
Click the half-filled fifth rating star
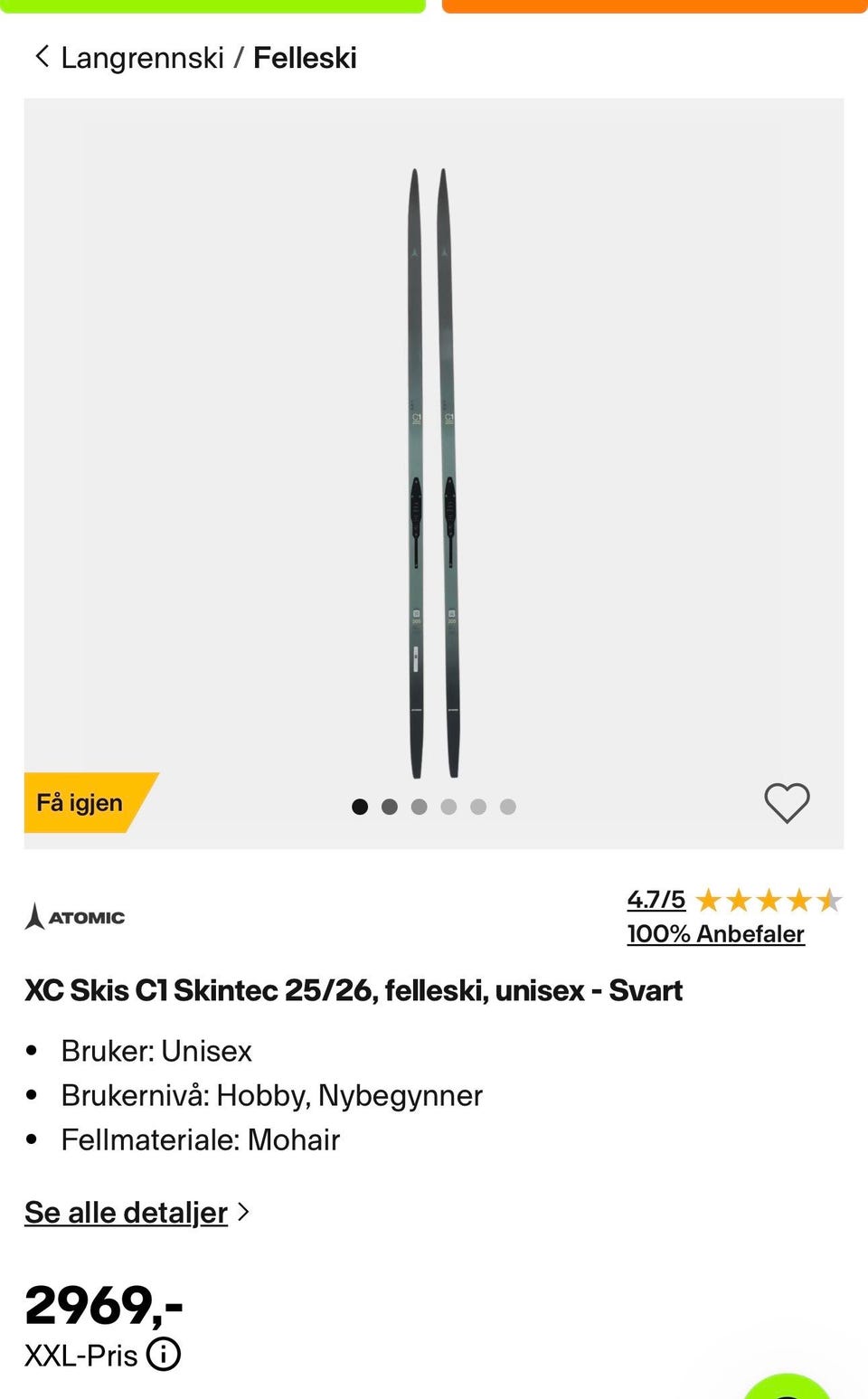tap(830, 900)
